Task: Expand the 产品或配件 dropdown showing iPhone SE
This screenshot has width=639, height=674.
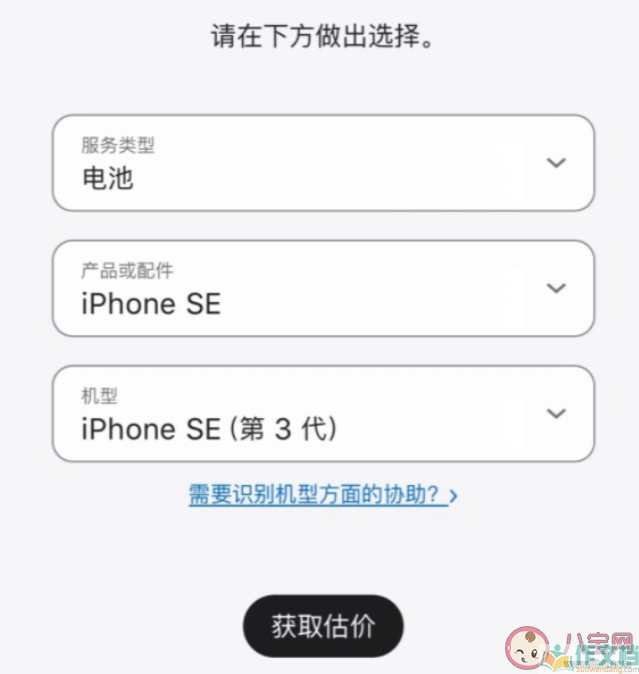Action: 323,288
